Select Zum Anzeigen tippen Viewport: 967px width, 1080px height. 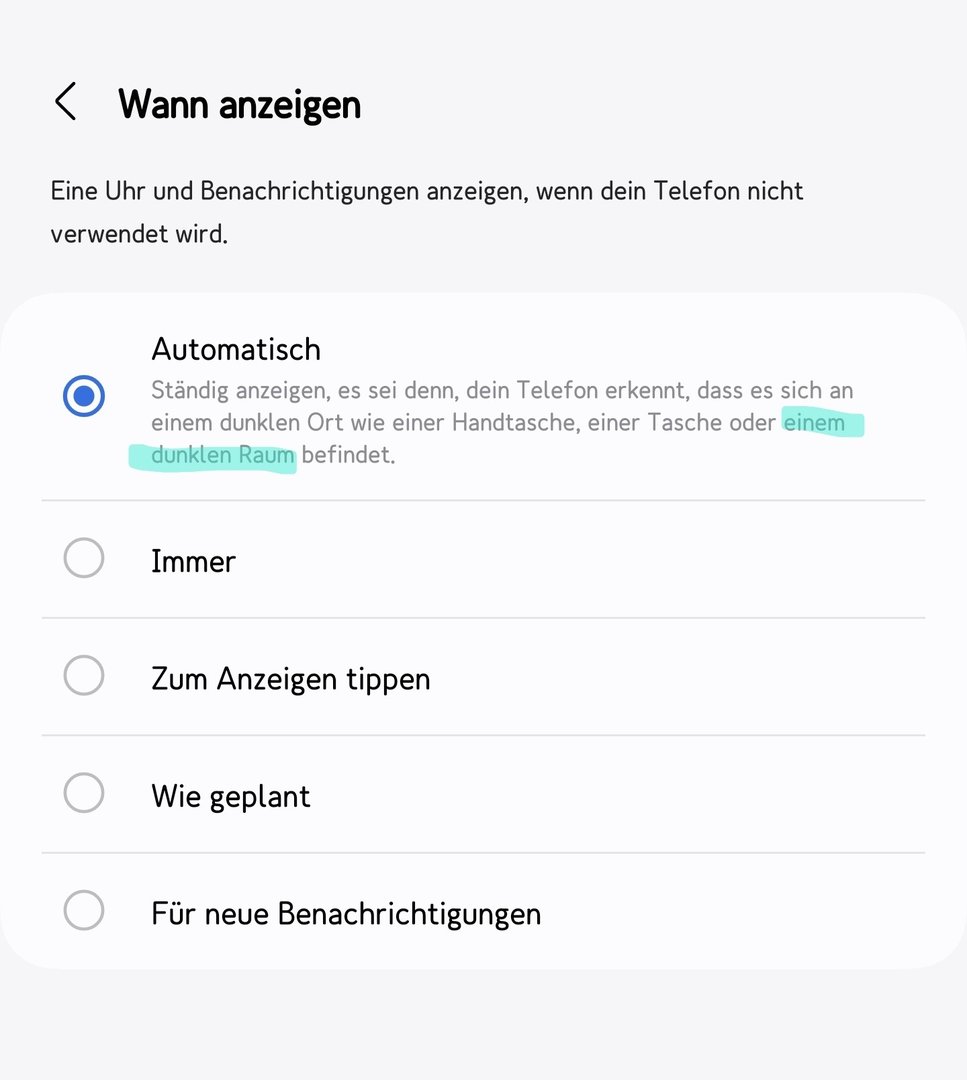coord(83,677)
